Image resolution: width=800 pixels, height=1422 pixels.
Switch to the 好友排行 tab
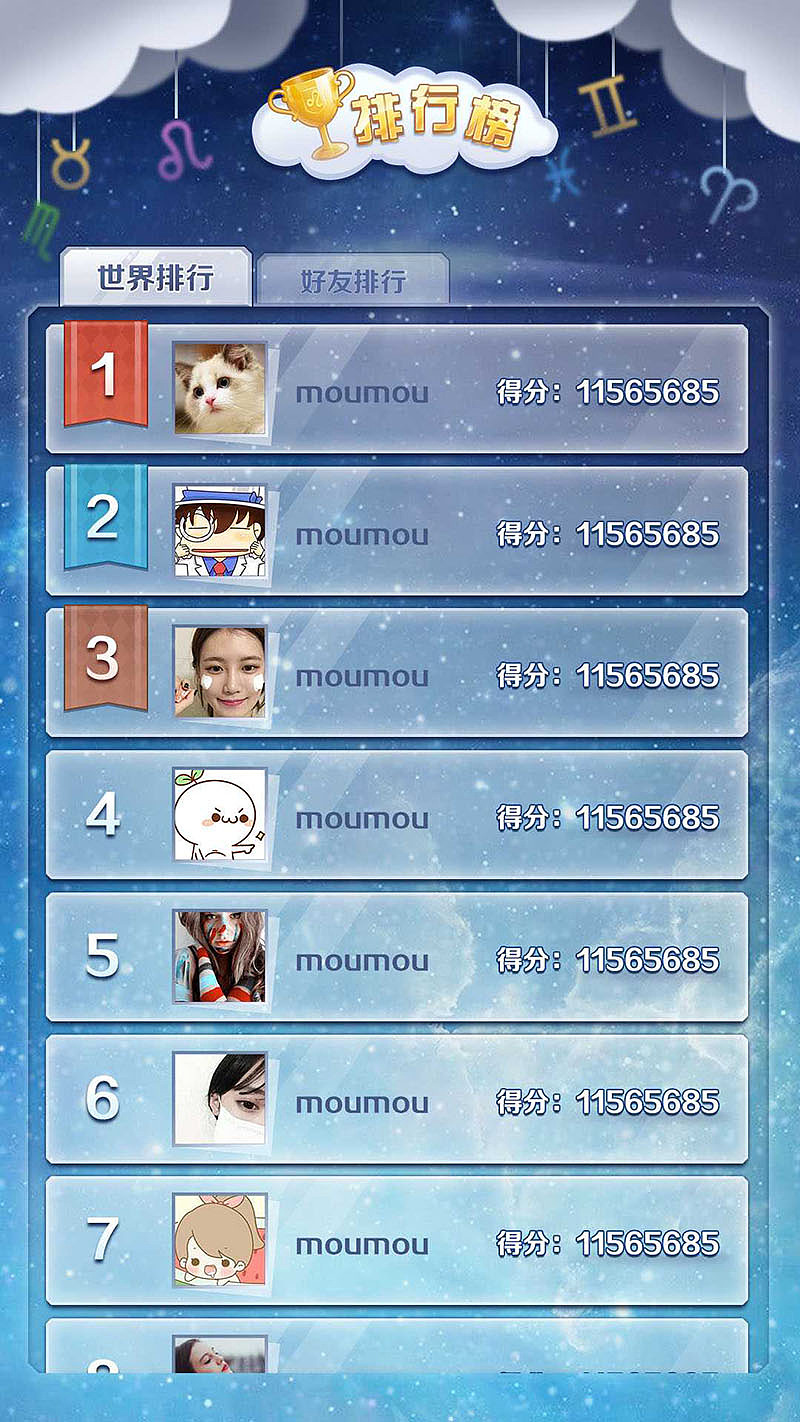click(353, 280)
